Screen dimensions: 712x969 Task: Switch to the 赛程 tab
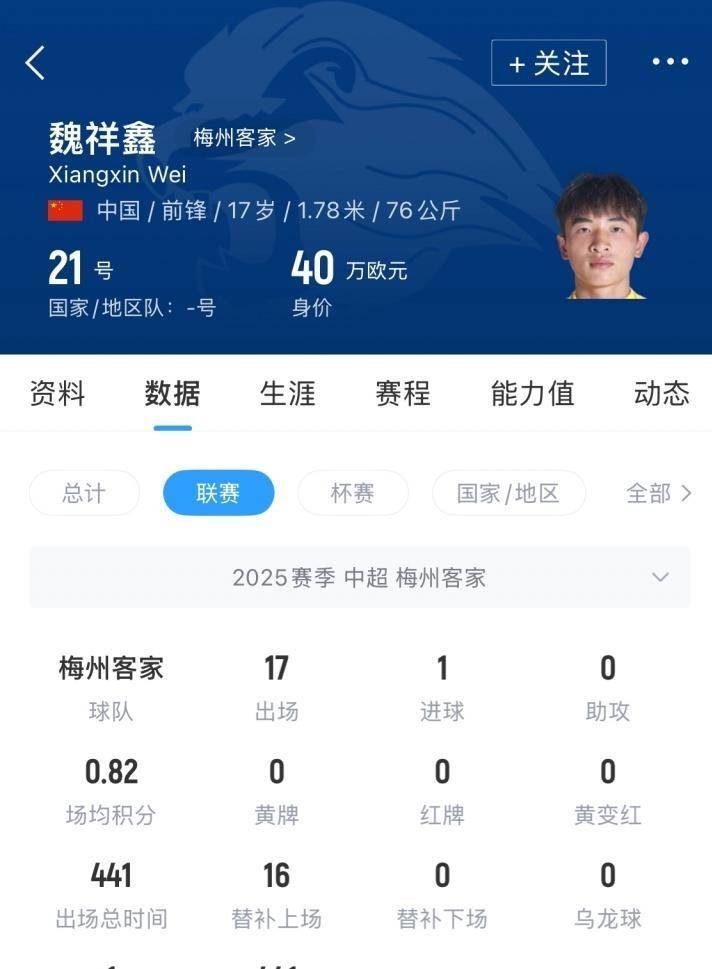(x=403, y=393)
